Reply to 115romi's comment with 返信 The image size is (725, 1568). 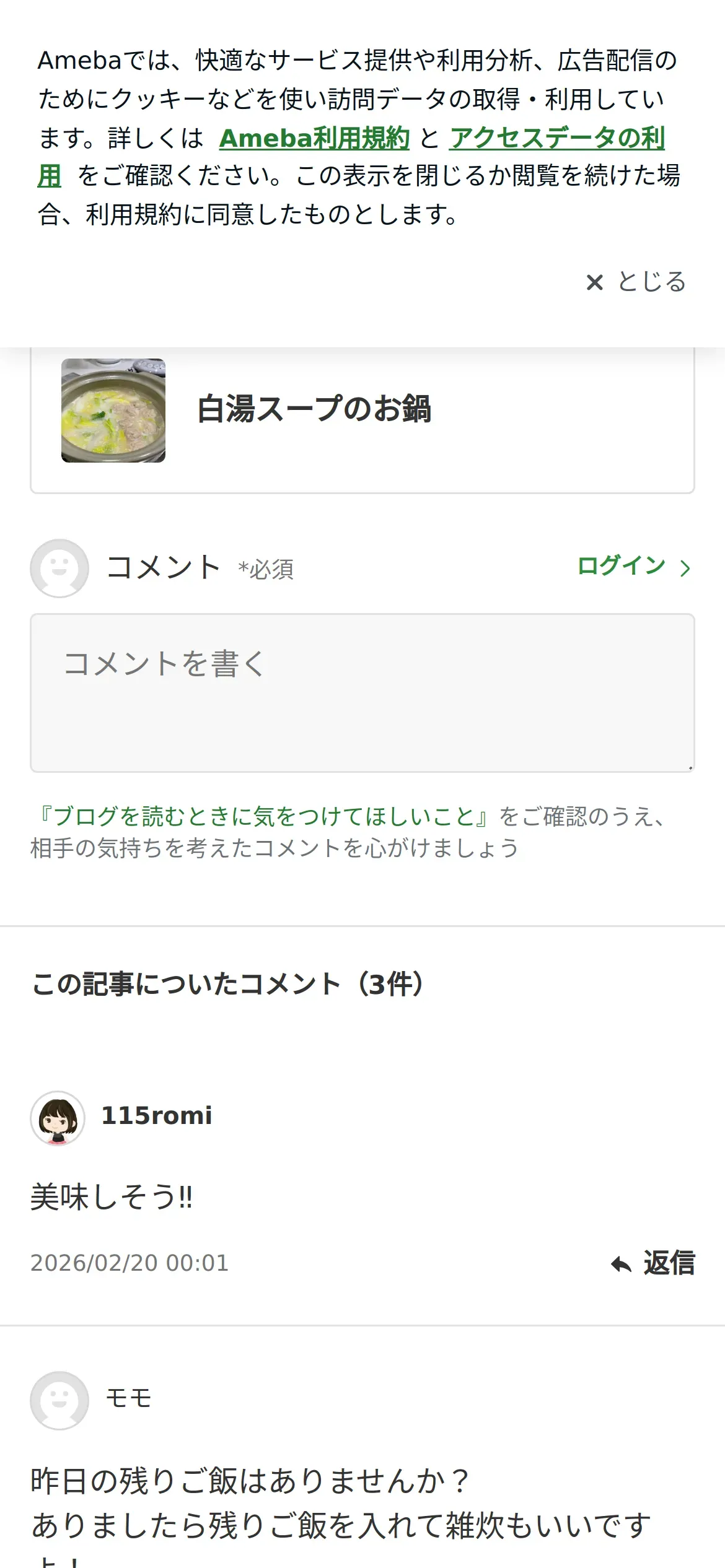tap(652, 1263)
